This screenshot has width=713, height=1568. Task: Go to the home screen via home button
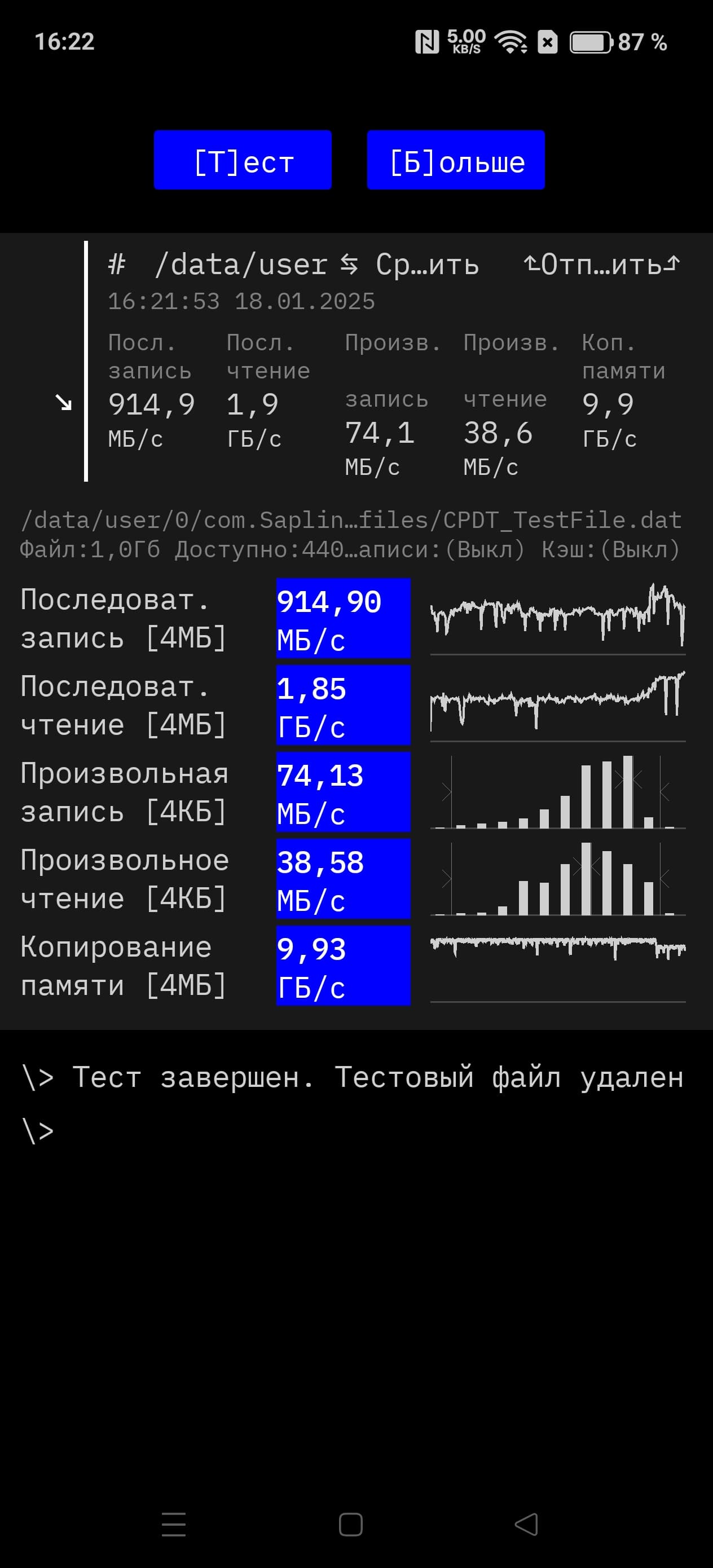351,1524
